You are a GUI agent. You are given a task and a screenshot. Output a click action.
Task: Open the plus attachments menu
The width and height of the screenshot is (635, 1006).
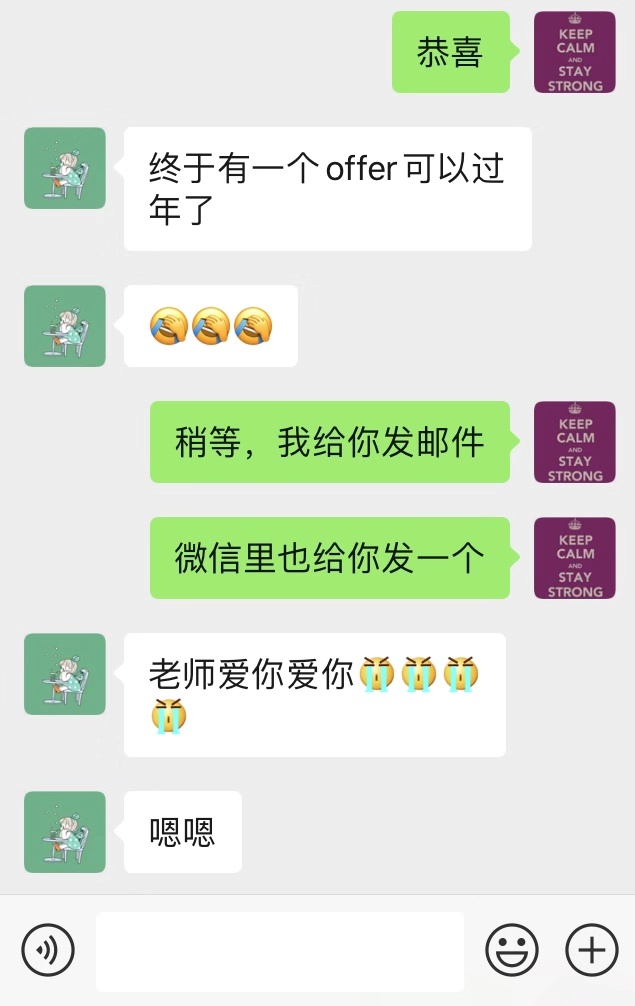point(591,950)
